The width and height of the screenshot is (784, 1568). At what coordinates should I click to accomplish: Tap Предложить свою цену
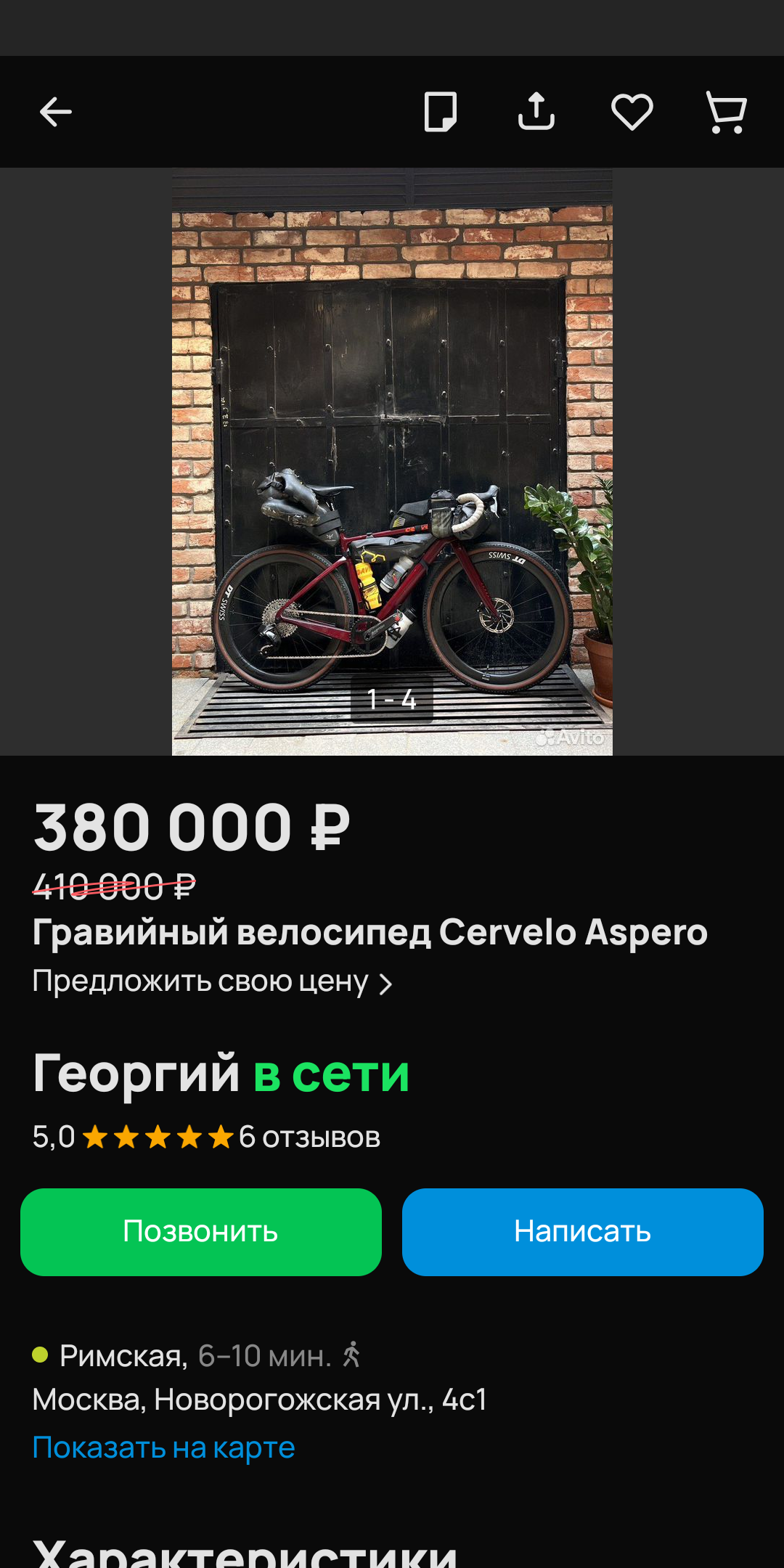click(212, 982)
